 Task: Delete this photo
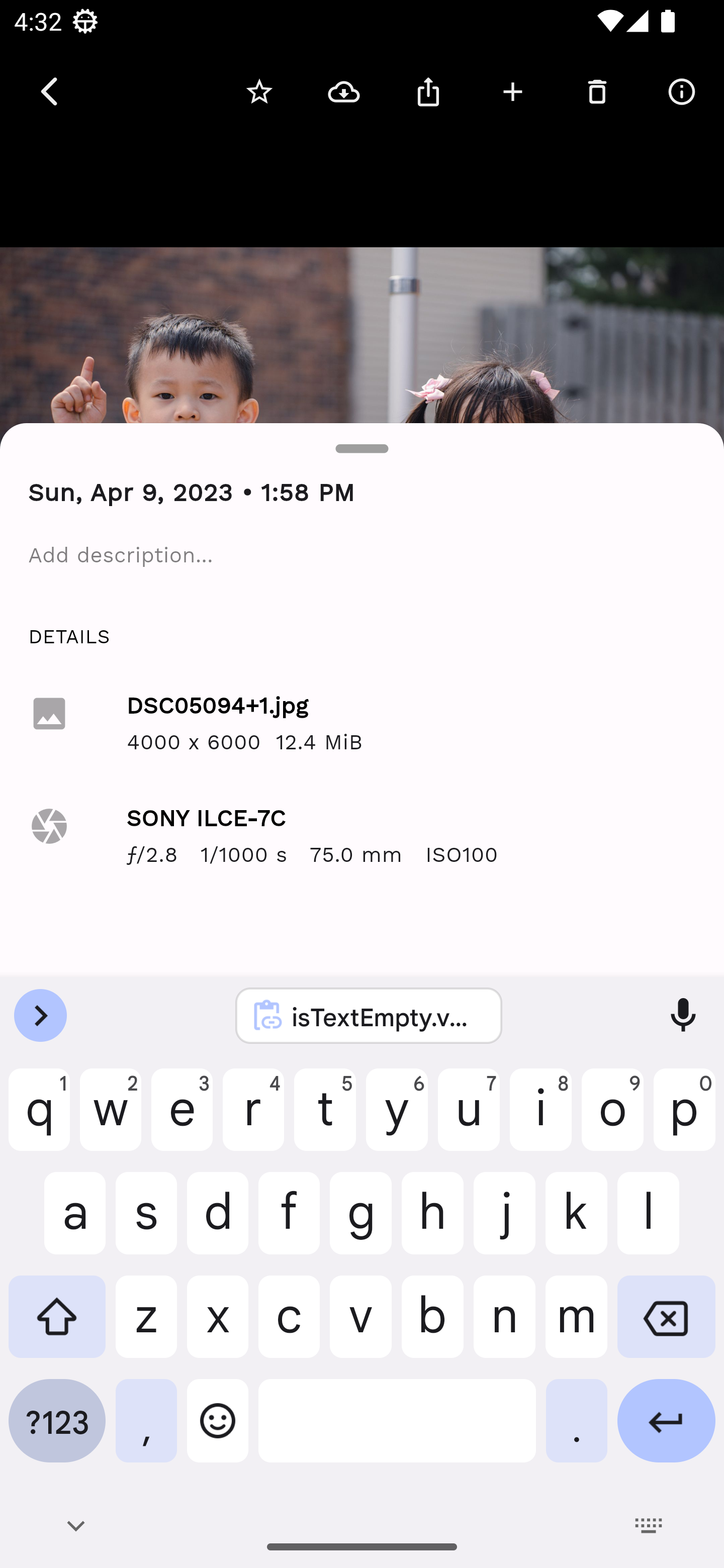pos(597,92)
